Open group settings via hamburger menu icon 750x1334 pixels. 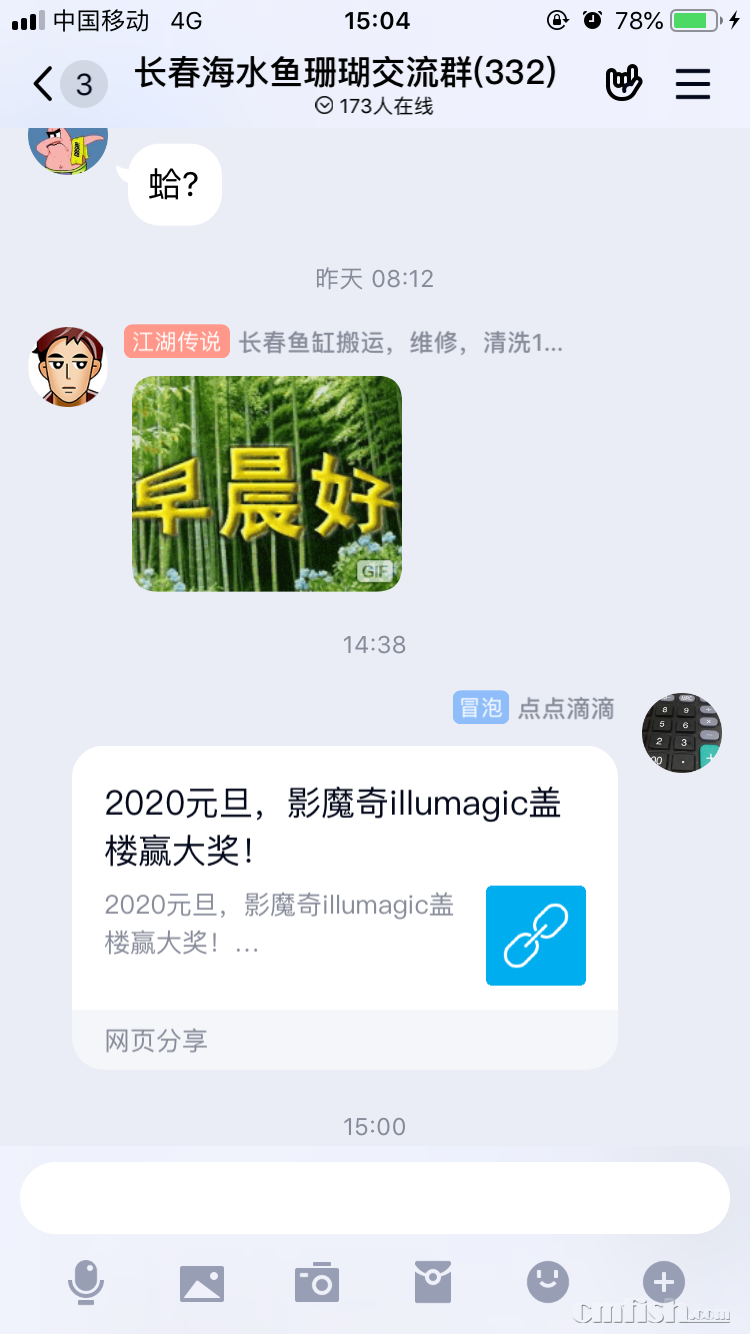[x=693, y=84]
